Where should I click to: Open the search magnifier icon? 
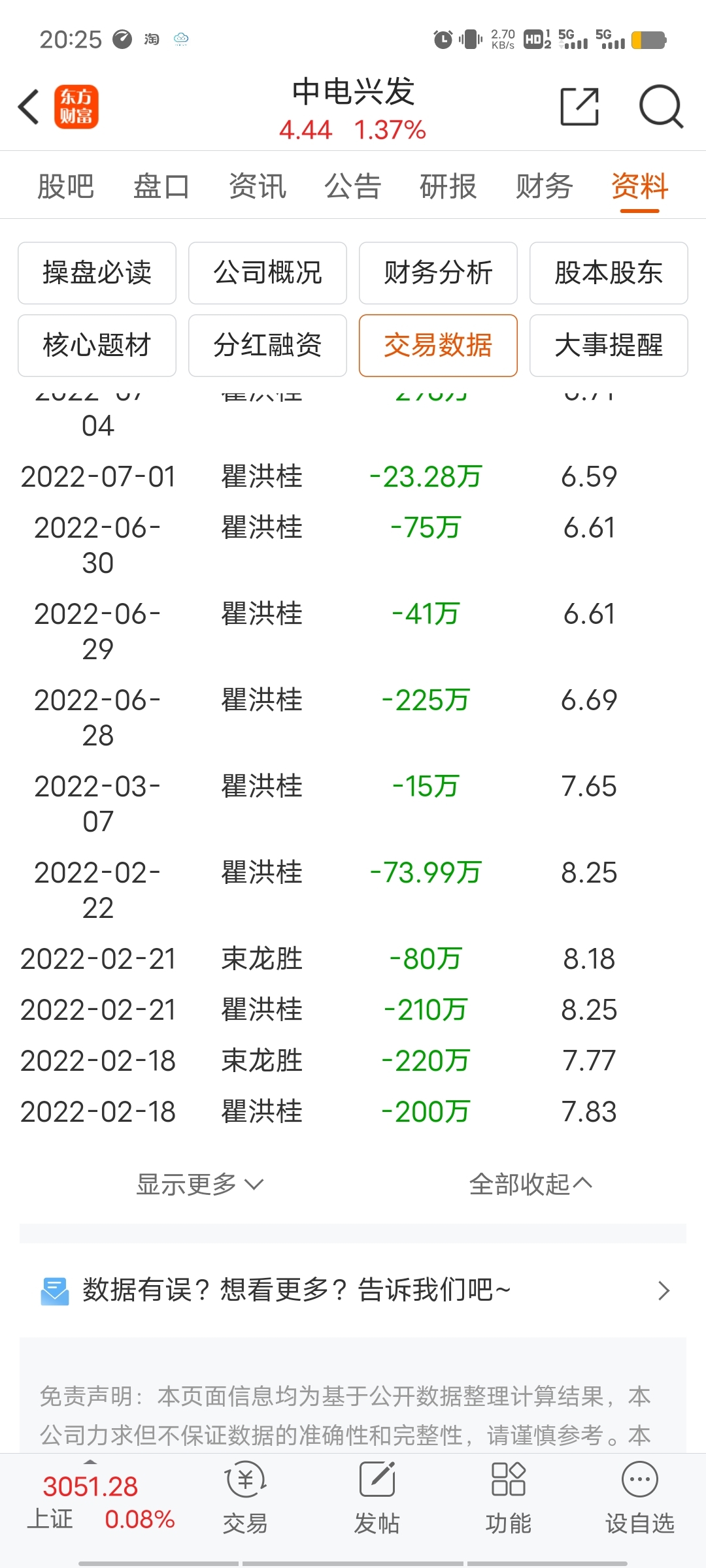(661, 106)
